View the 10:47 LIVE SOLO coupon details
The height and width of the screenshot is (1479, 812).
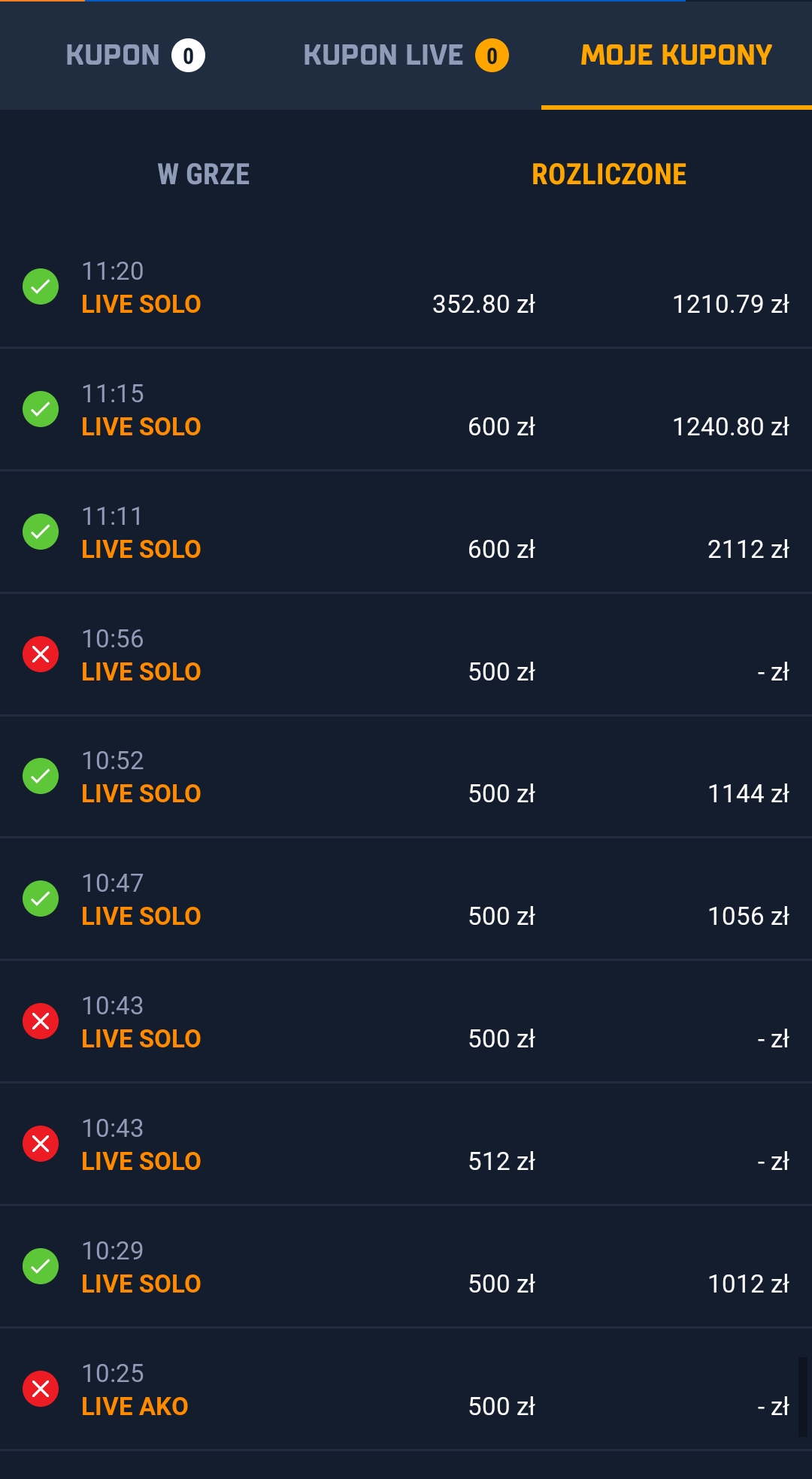[406, 899]
